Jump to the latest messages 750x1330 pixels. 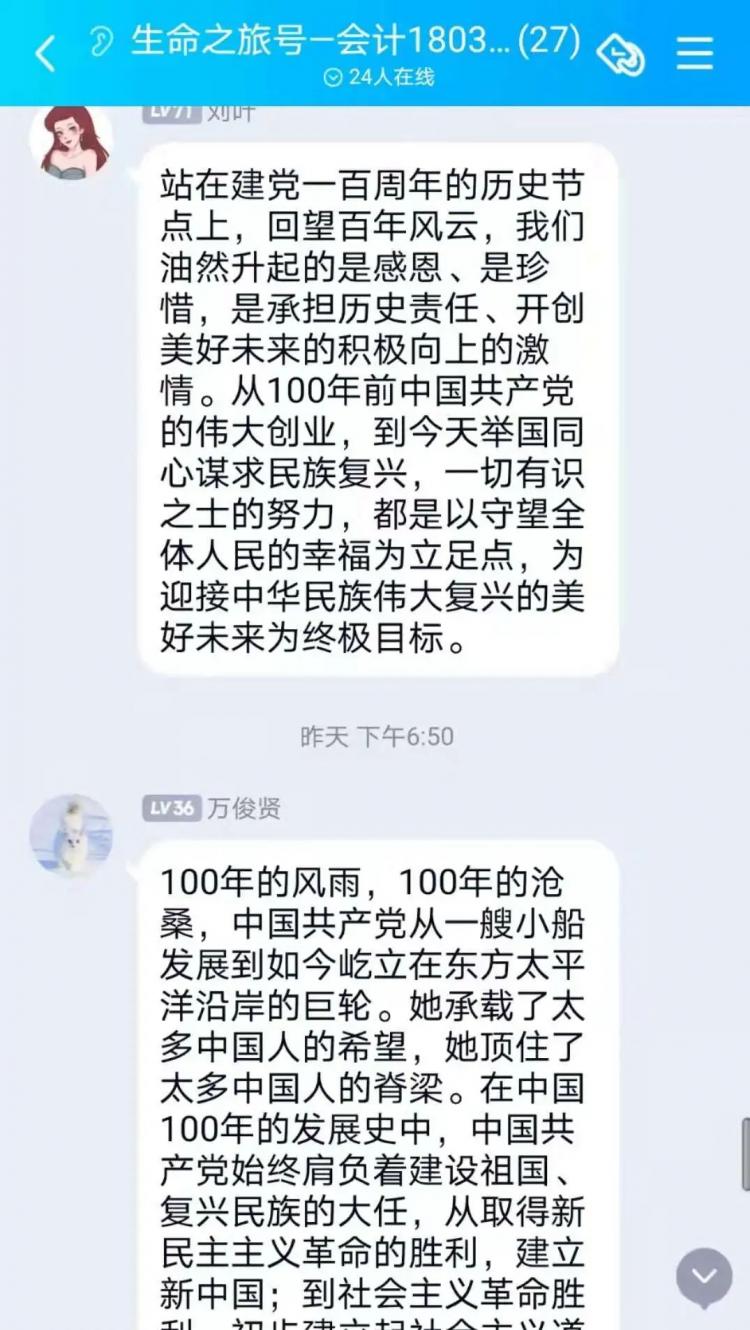coord(704,1277)
